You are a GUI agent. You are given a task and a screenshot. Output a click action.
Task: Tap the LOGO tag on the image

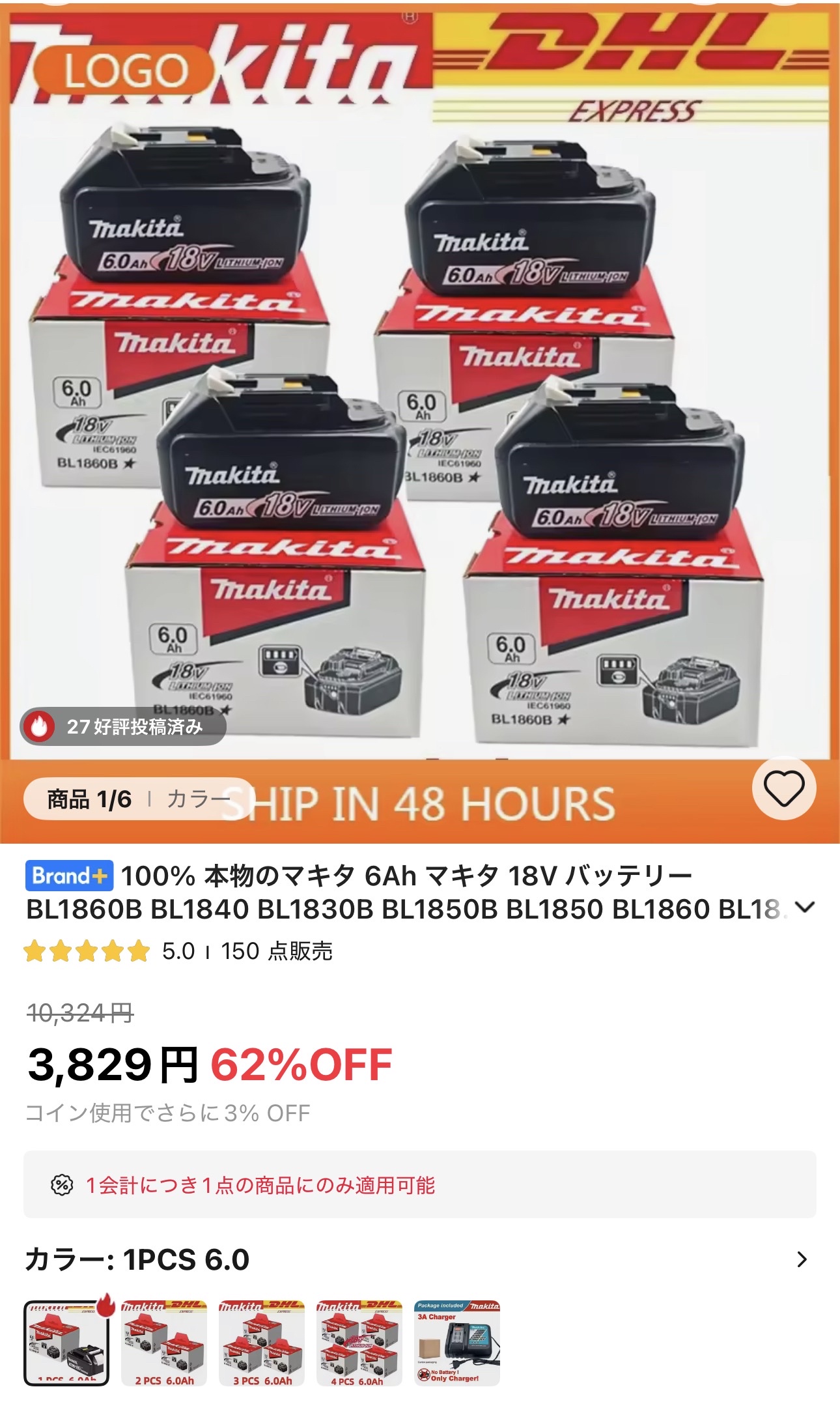click(x=124, y=70)
